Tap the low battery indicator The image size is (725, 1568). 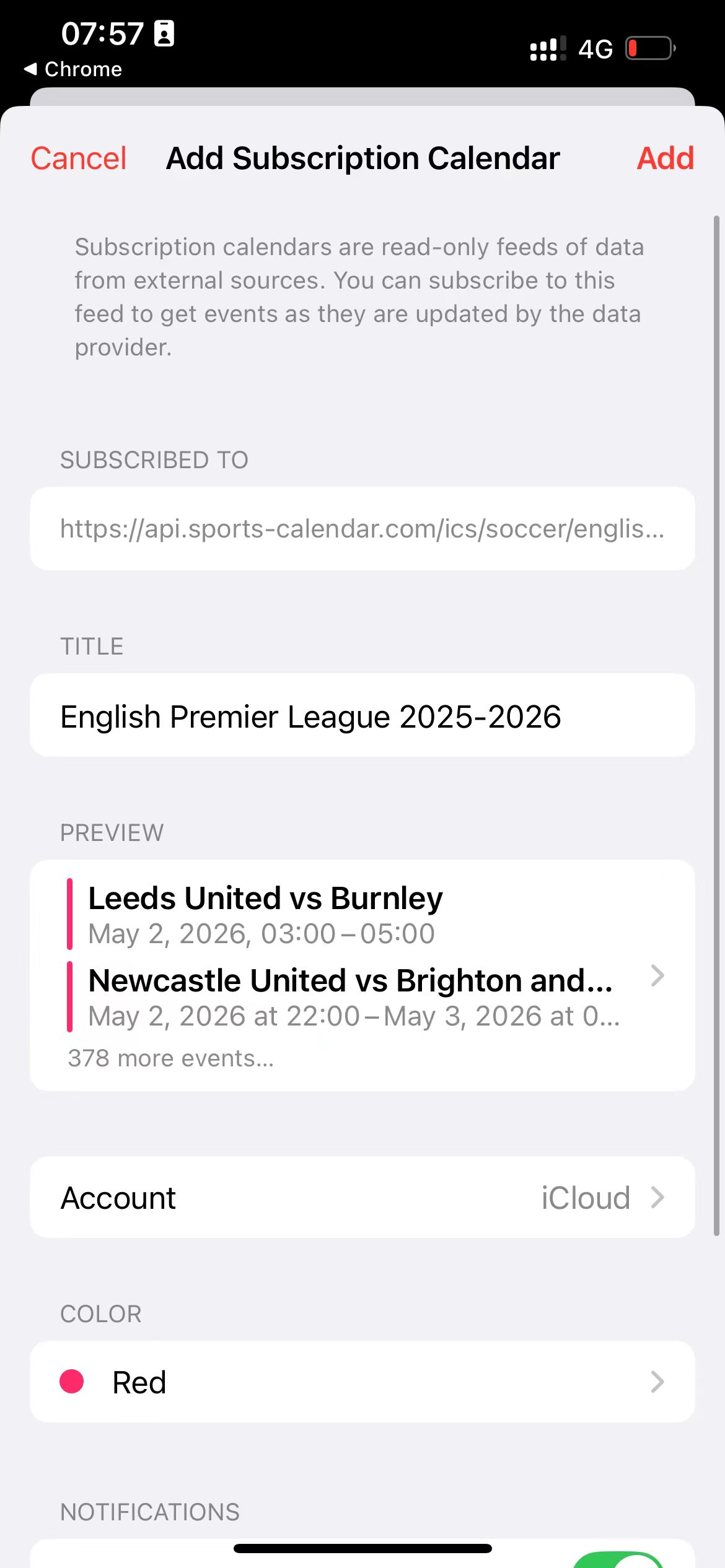pos(649,48)
